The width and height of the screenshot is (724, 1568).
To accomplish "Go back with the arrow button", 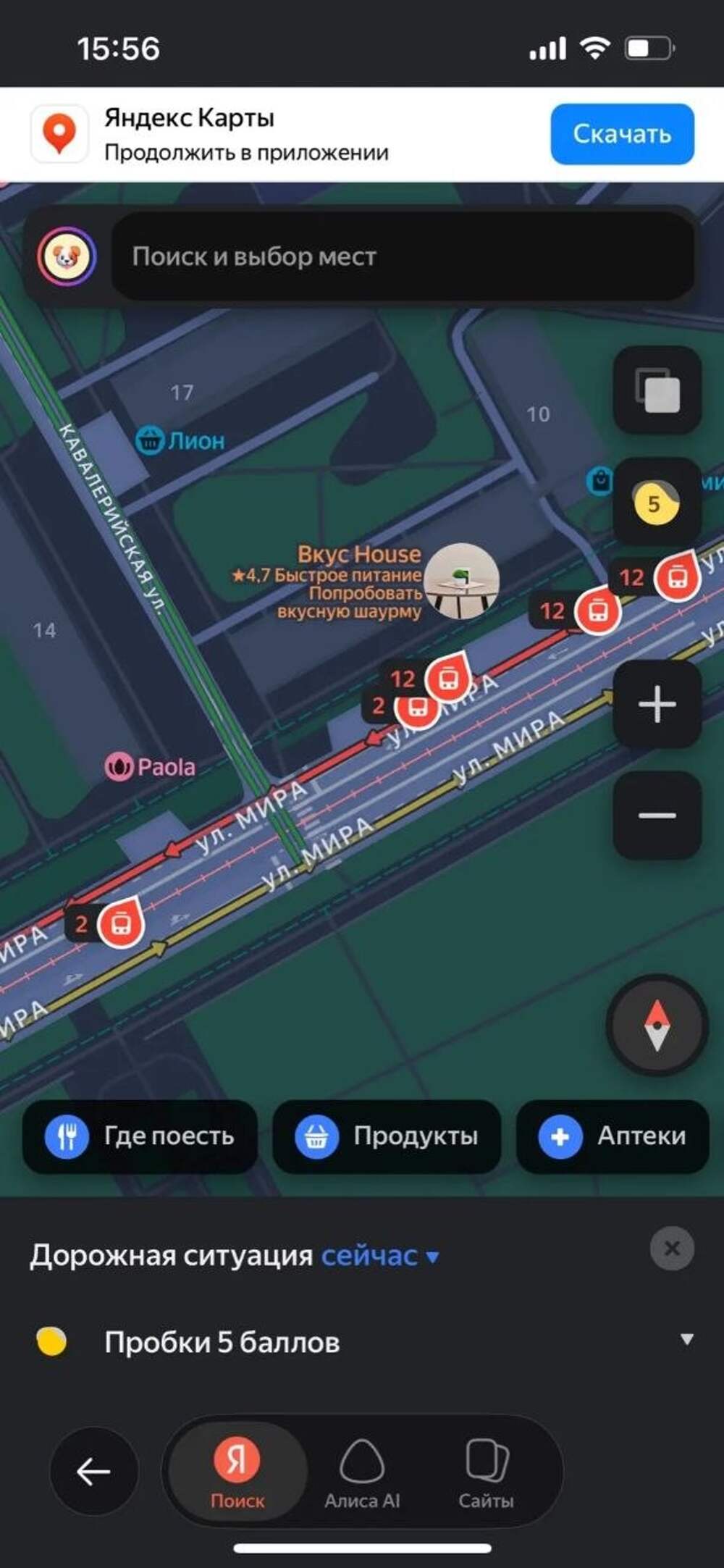I will (93, 1471).
